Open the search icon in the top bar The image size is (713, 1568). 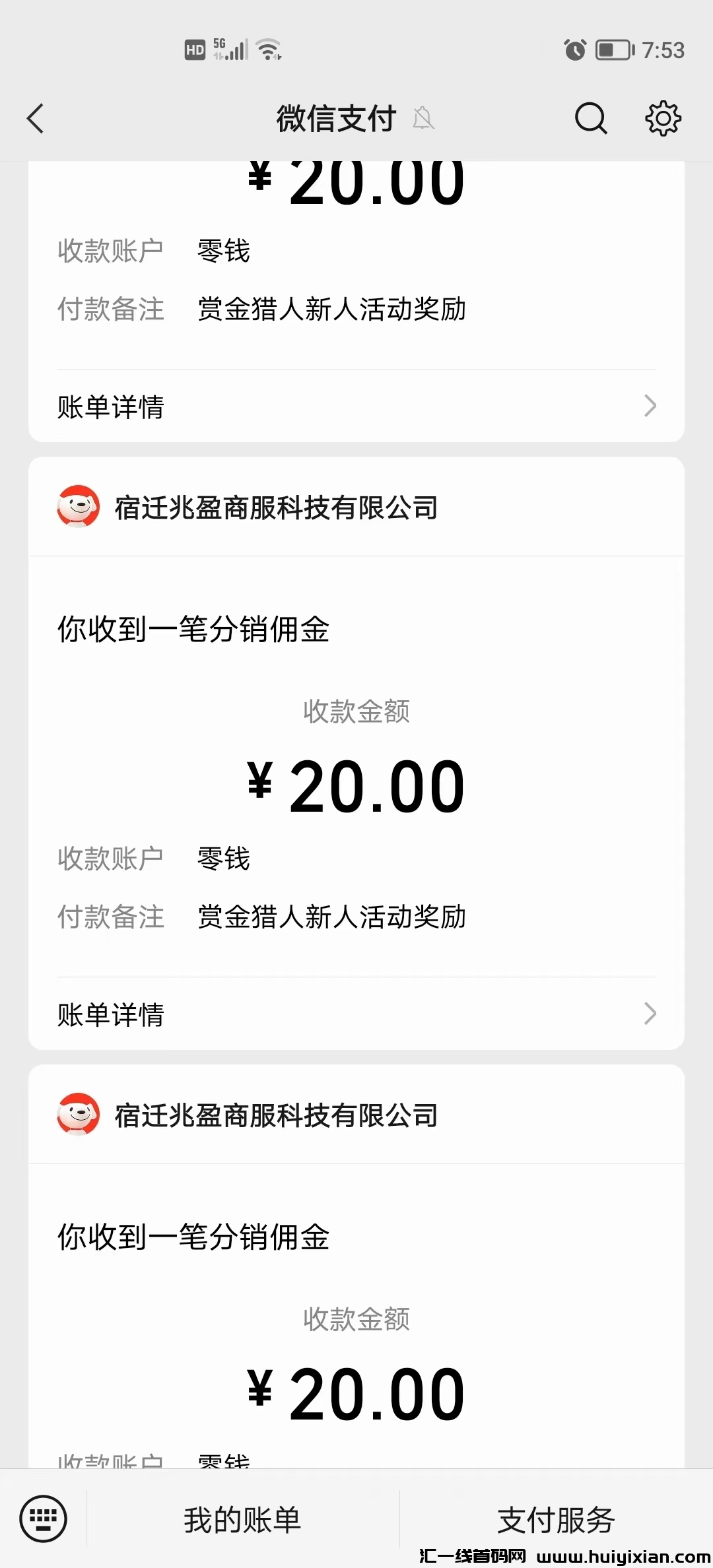[x=591, y=119]
